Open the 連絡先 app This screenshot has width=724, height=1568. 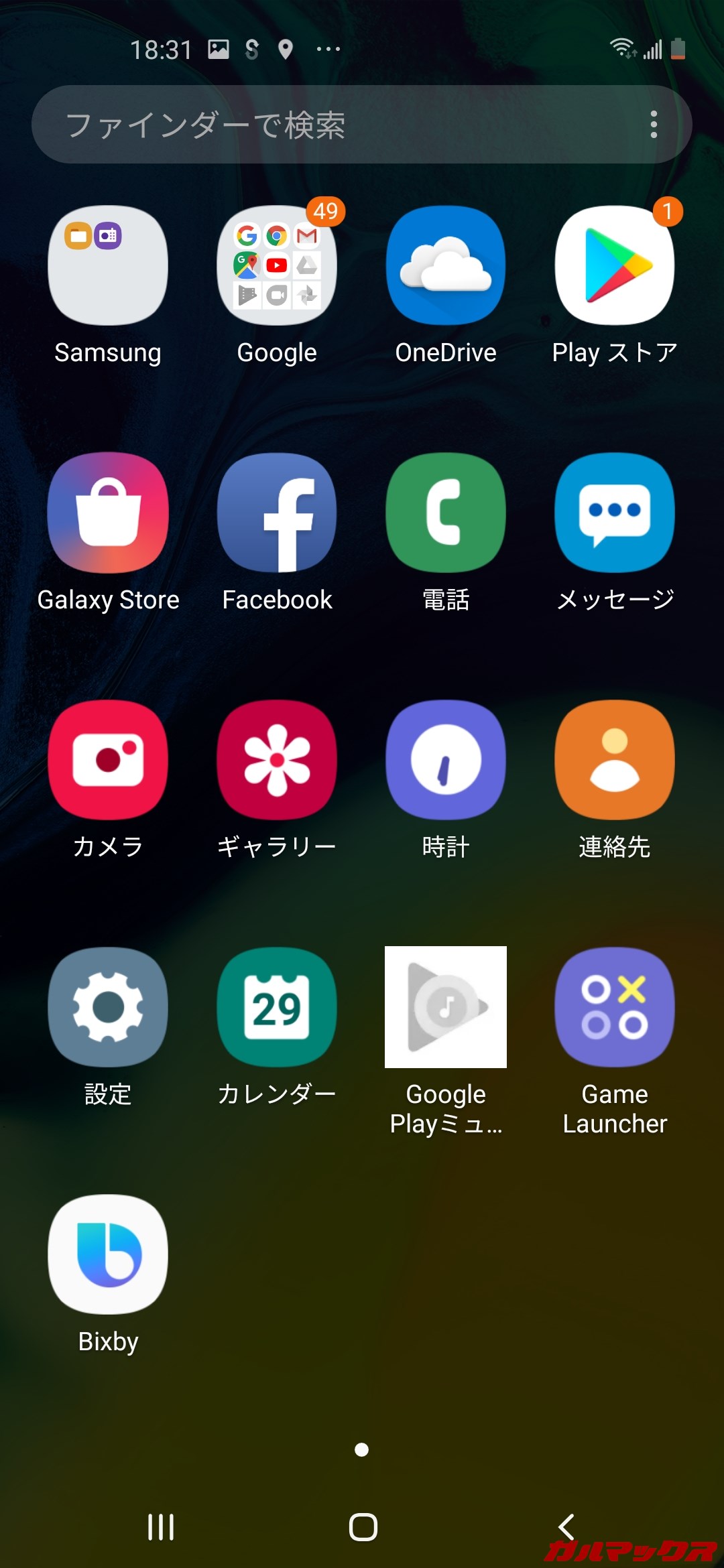[x=614, y=759]
